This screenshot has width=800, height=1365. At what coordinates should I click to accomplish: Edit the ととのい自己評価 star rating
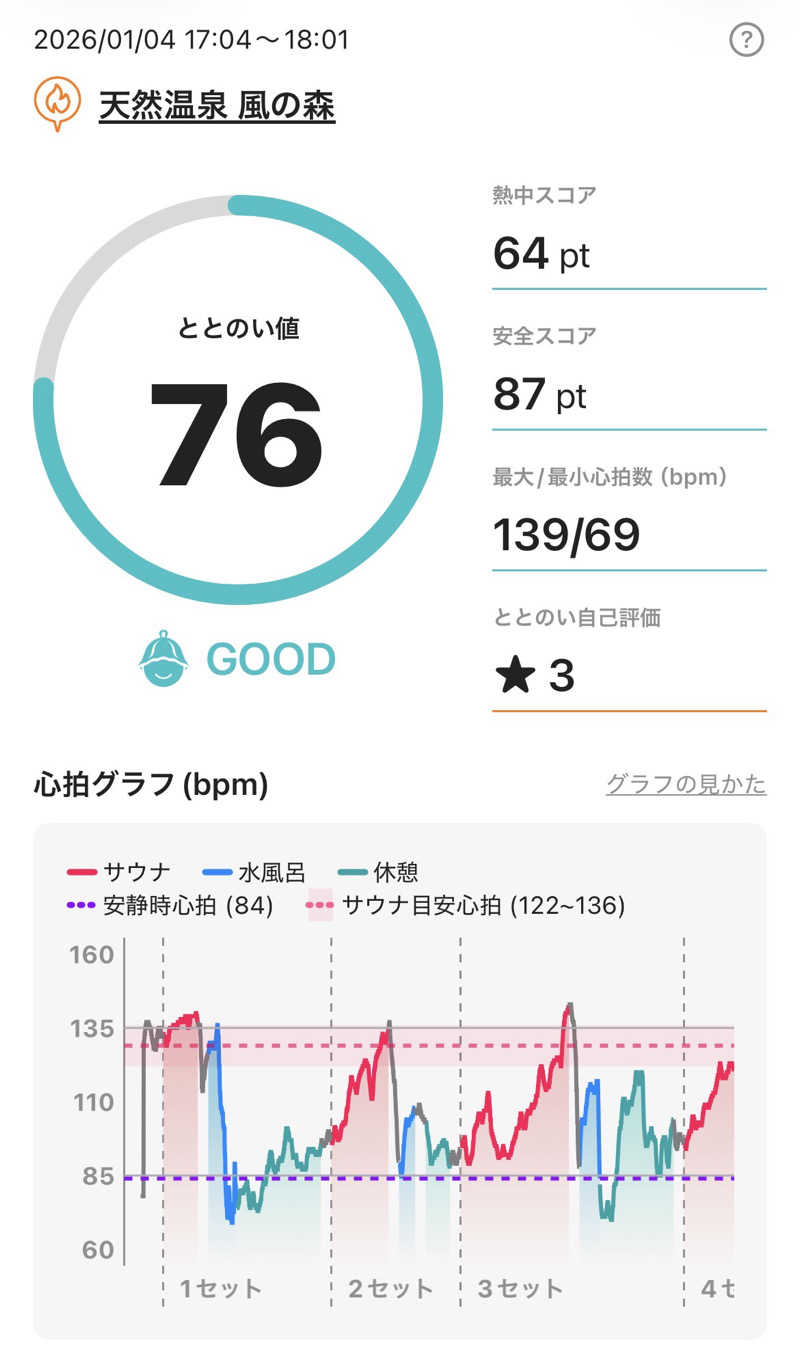535,676
